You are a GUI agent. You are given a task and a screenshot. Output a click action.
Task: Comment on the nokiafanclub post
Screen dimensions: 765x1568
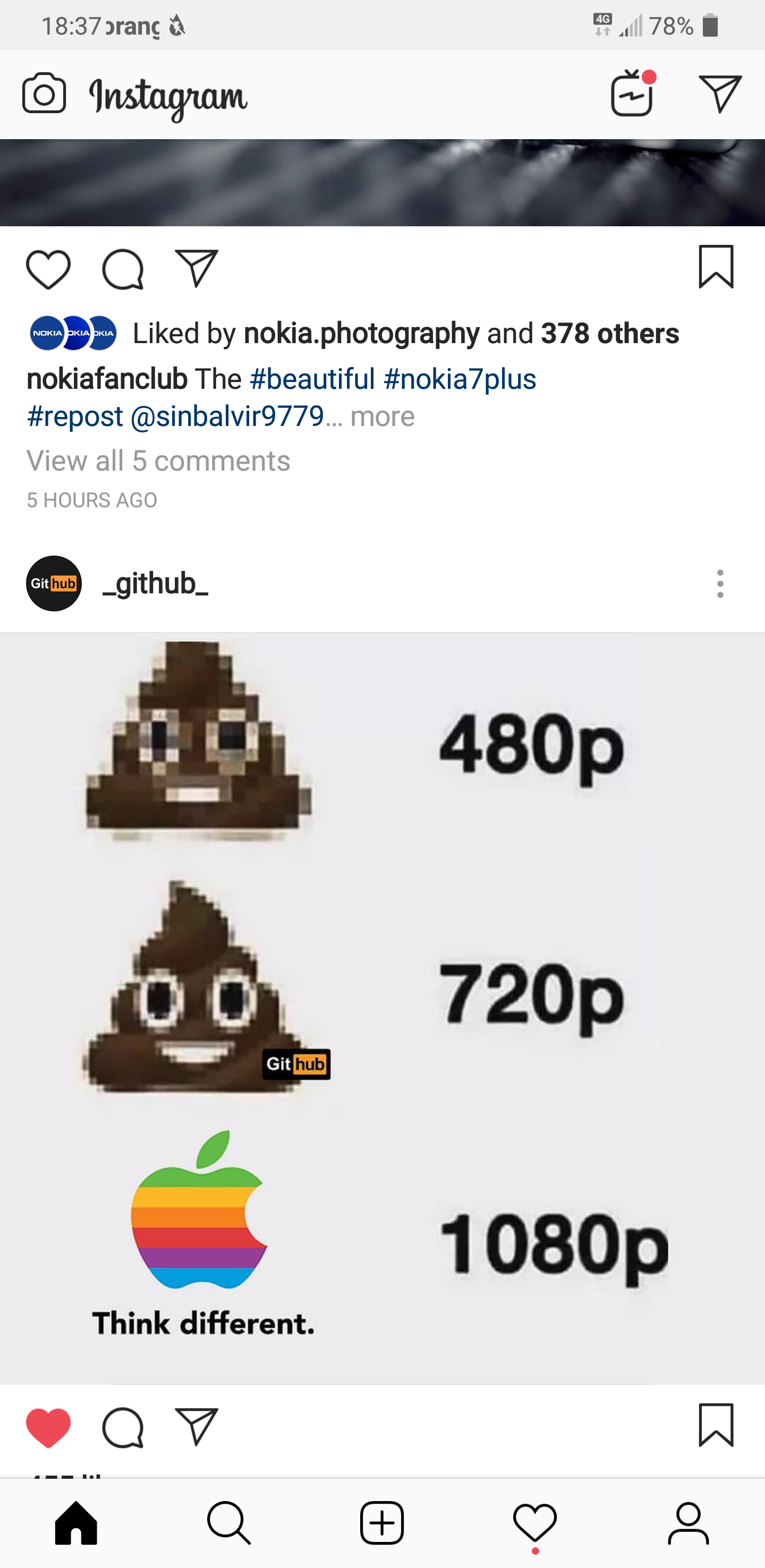(122, 269)
